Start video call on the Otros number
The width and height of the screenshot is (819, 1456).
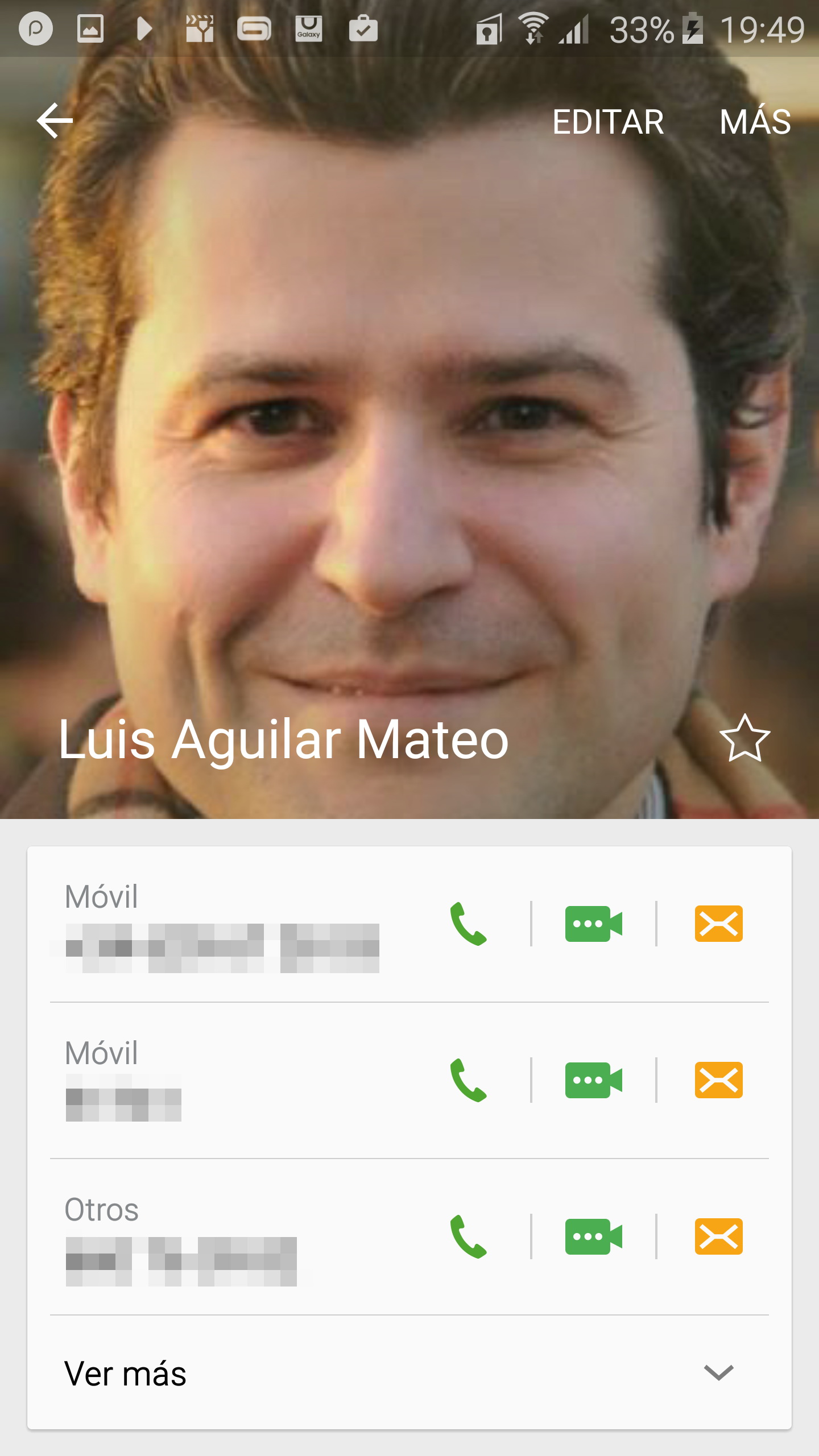(593, 1236)
